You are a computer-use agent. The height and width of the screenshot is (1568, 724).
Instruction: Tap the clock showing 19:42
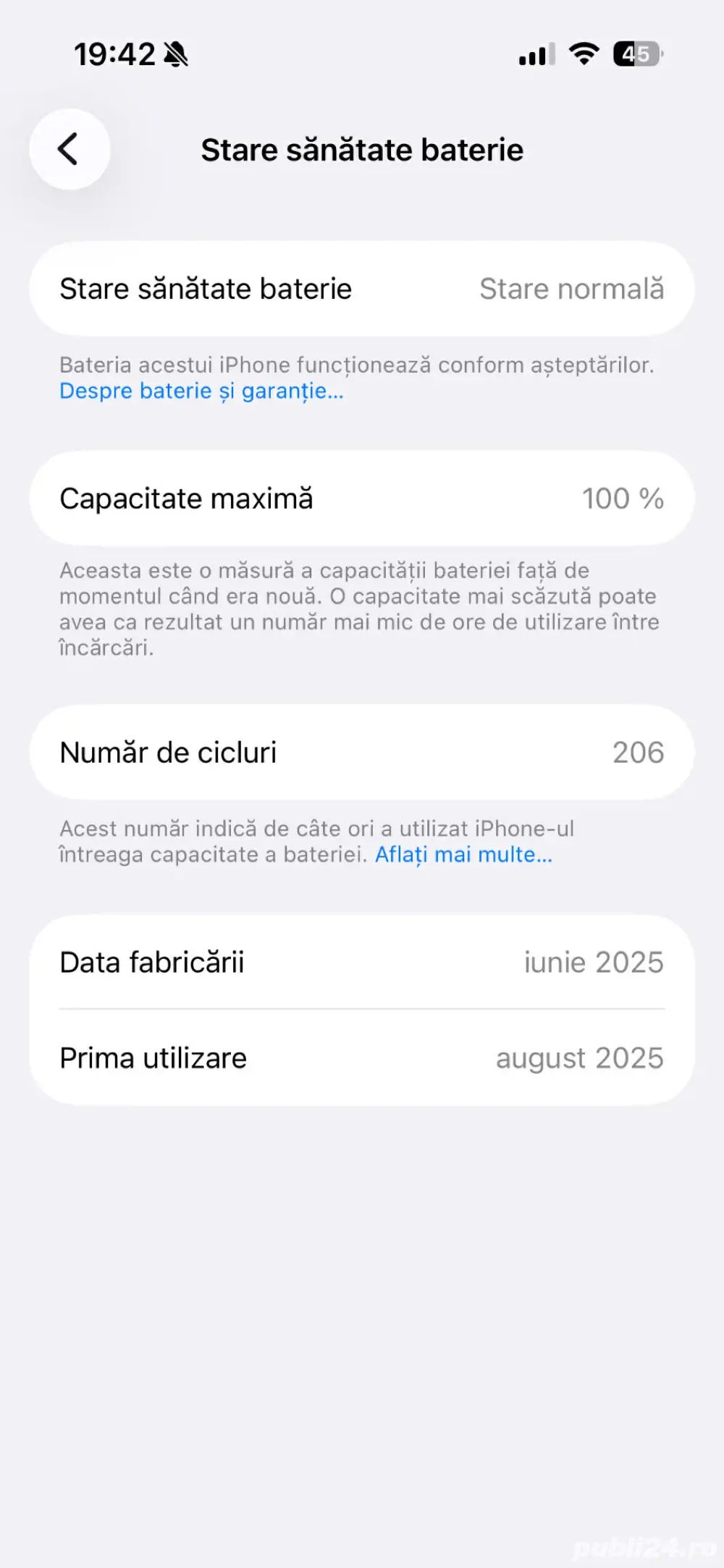116,55
